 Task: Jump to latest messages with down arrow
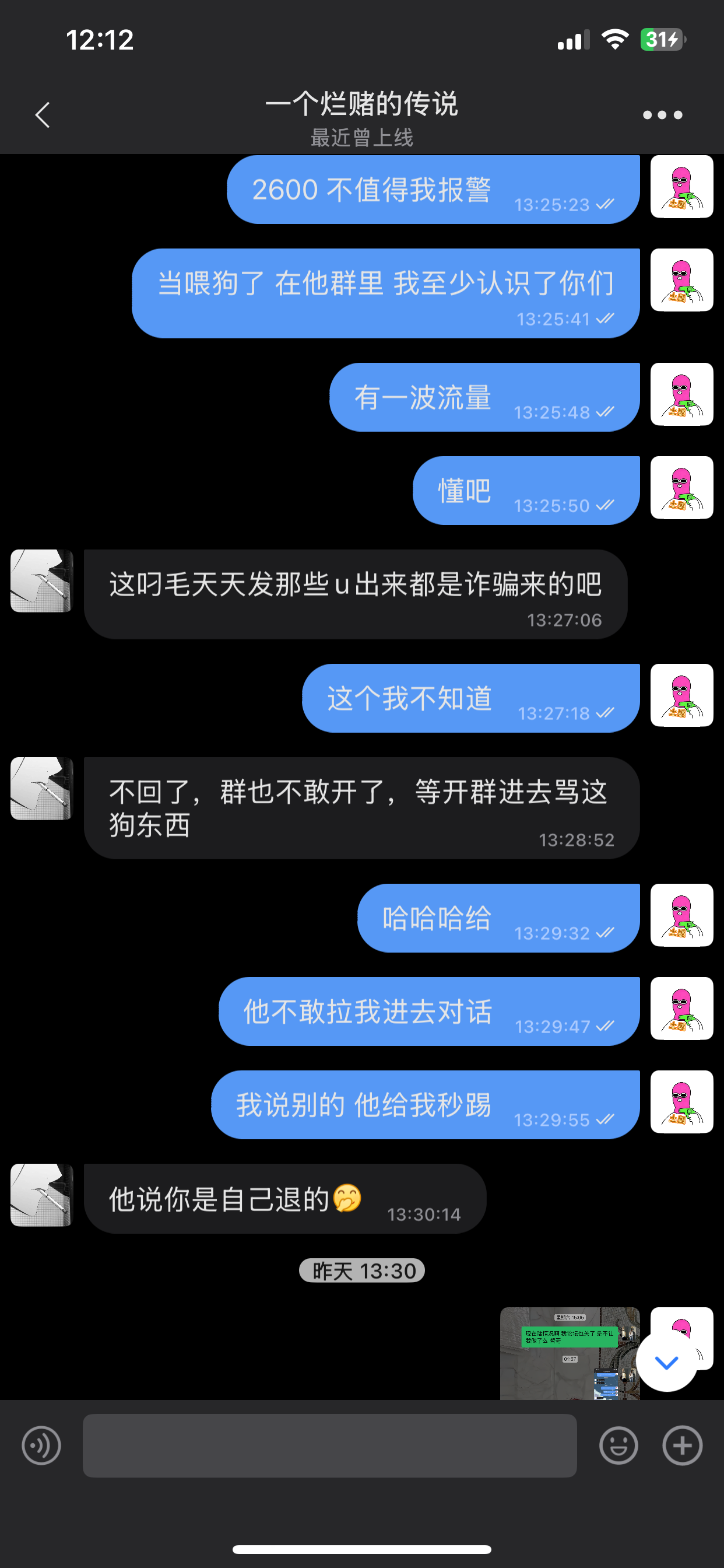click(x=666, y=1362)
